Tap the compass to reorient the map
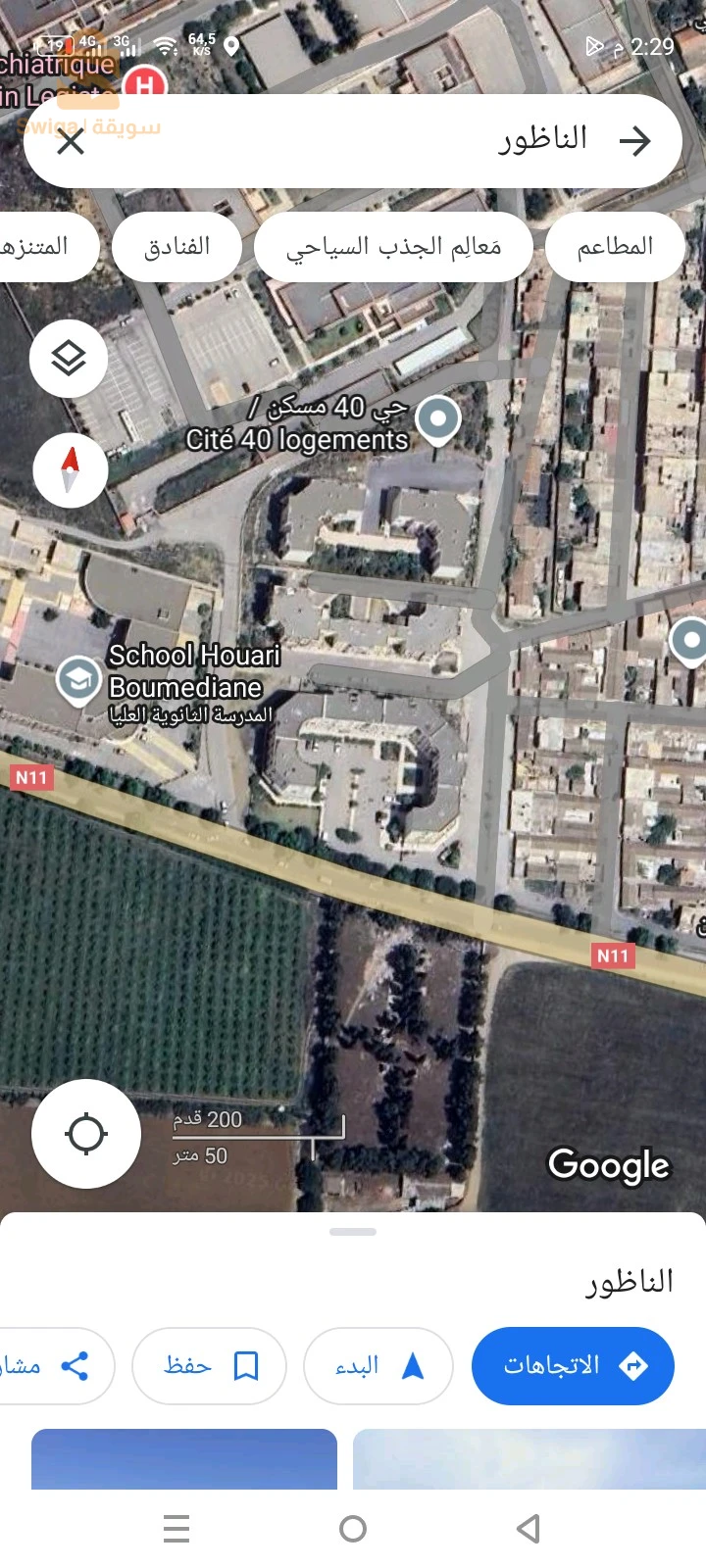The width and height of the screenshot is (706, 1568). click(x=71, y=470)
